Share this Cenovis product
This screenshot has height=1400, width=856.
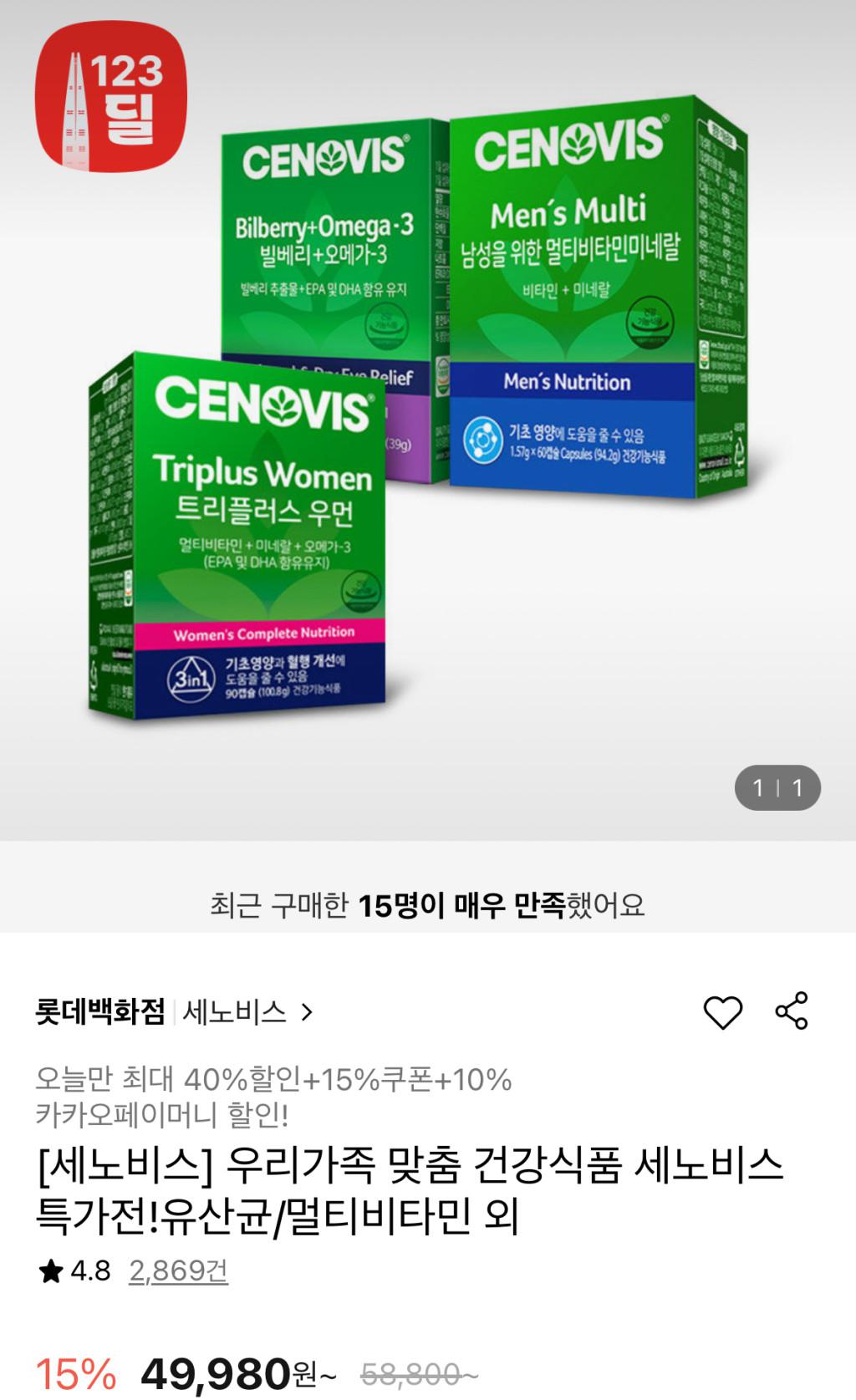792,1011
